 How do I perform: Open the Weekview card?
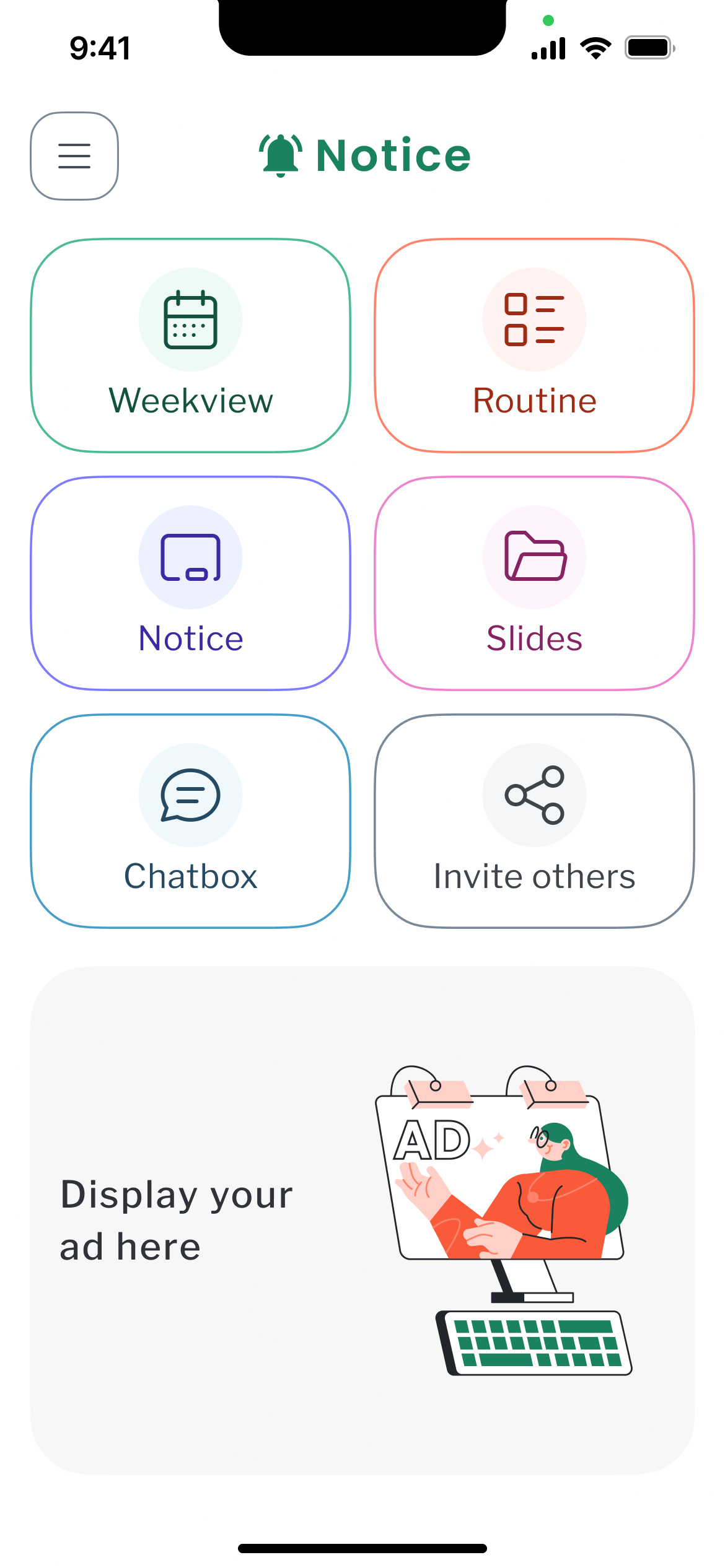[x=191, y=346]
